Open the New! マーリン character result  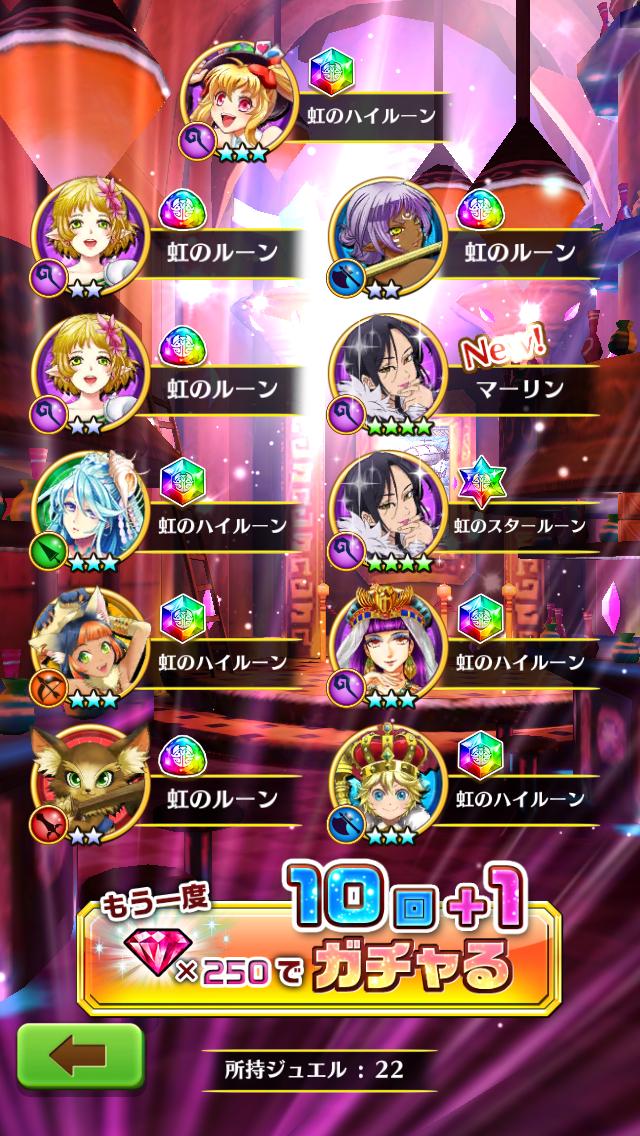tap(388, 375)
